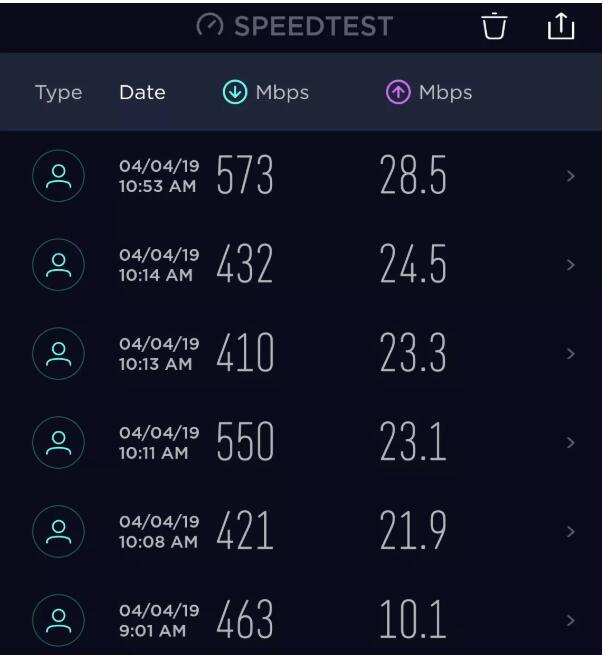
Task: Select the 10:08 AM result row
Action: pyautogui.click(x=300, y=532)
